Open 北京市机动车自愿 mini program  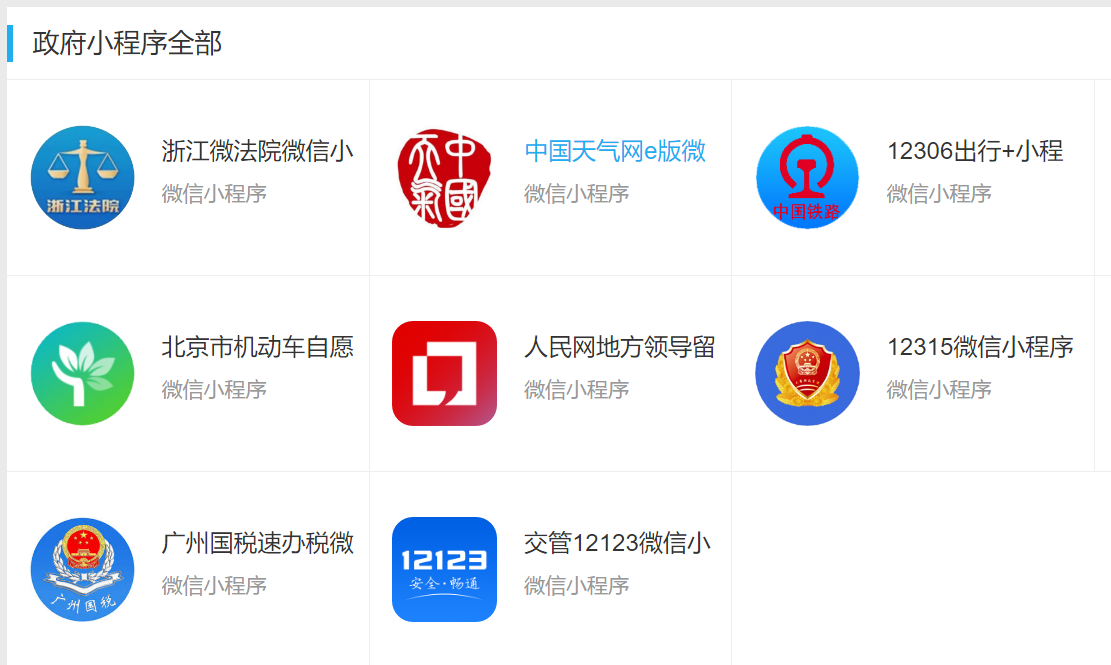(257, 348)
